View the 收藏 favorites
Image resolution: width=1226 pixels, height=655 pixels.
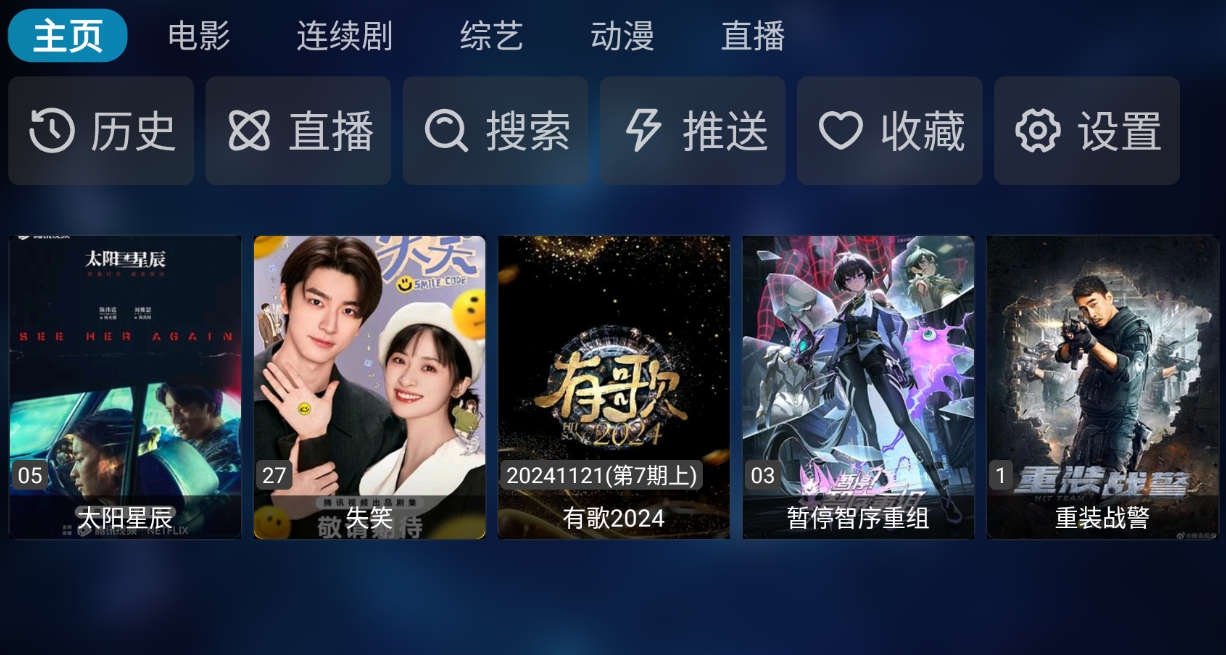pyautogui.click(x=889, y=131)
